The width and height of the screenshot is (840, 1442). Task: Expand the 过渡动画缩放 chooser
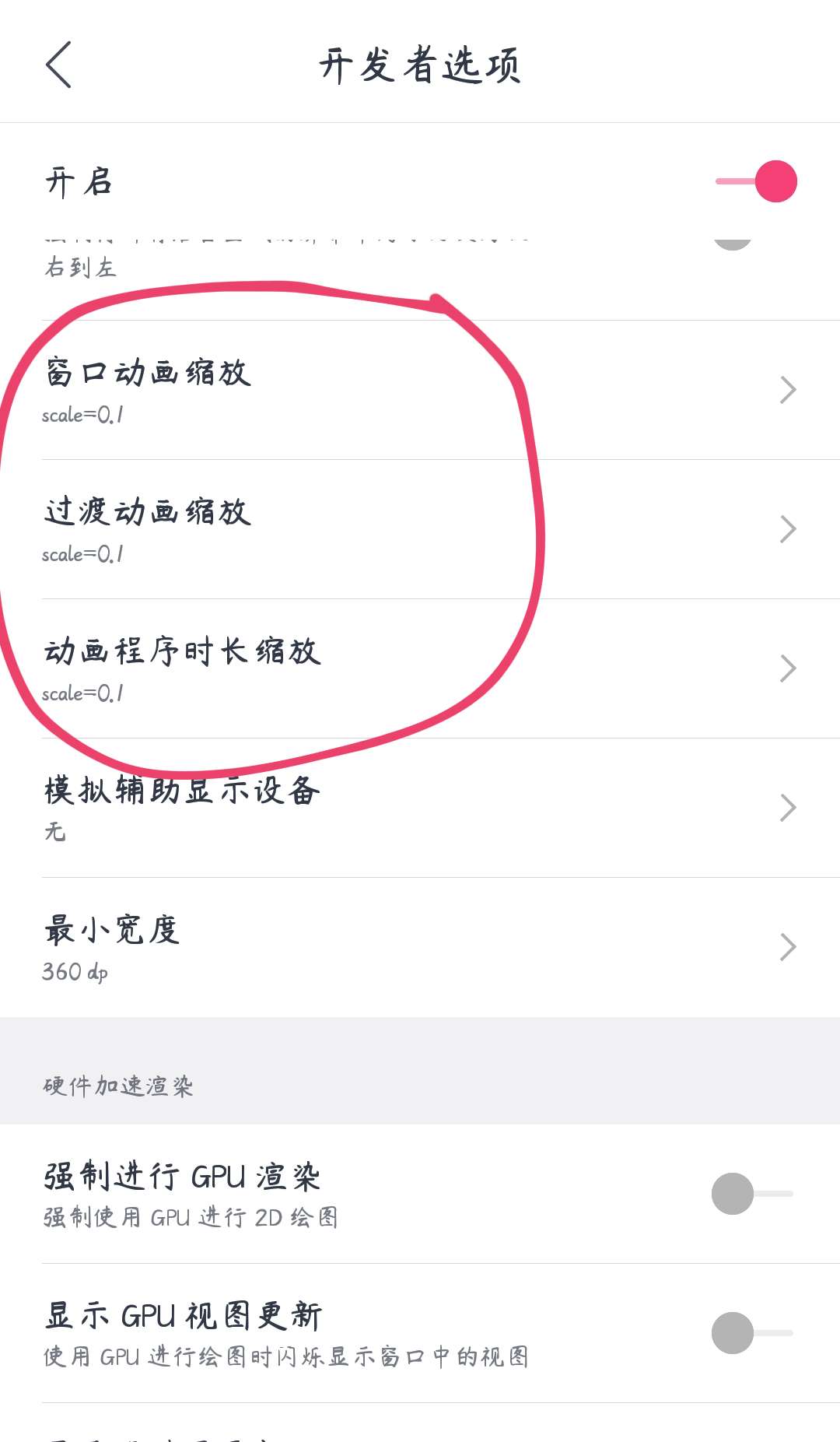788,529
